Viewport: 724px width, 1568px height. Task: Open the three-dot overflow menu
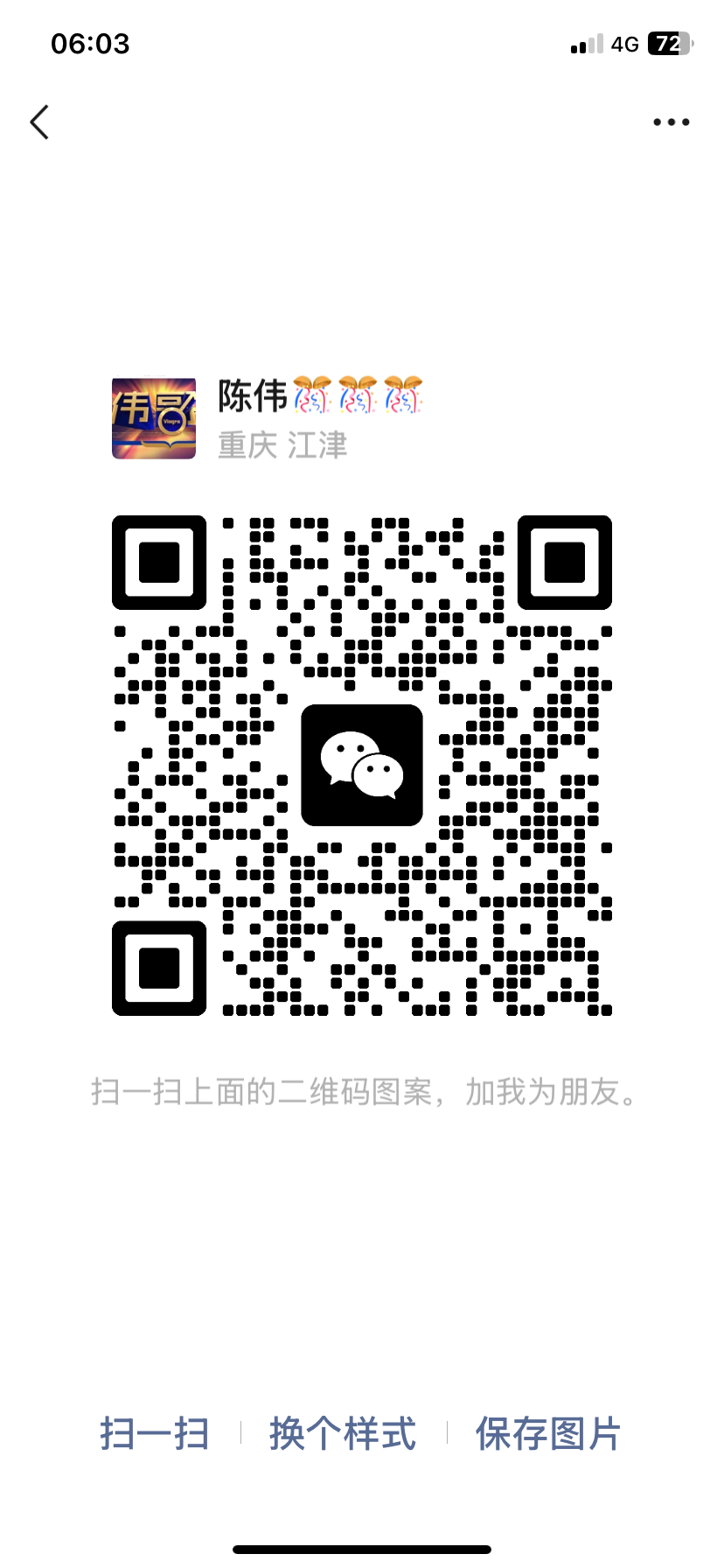click(671, 122)
